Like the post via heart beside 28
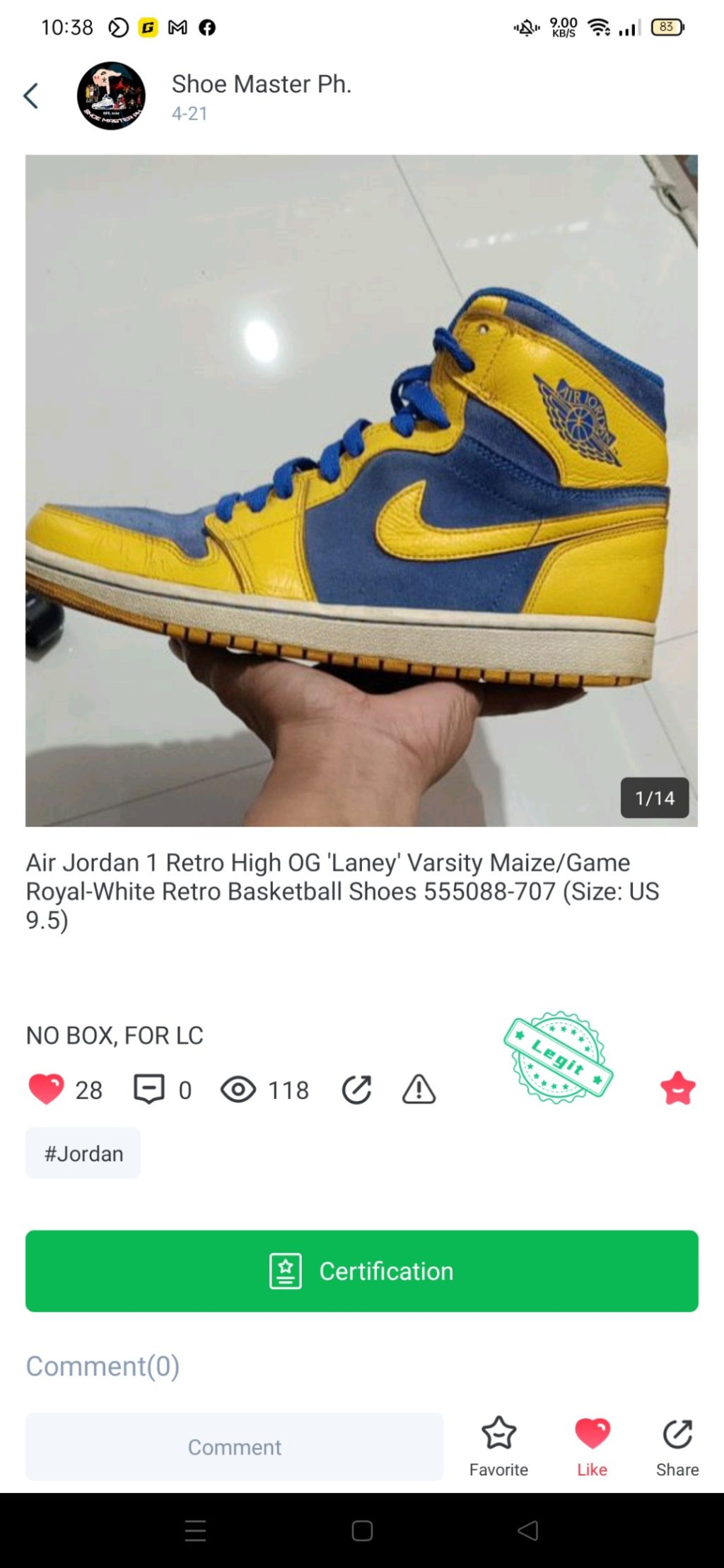 (46, 1089)
